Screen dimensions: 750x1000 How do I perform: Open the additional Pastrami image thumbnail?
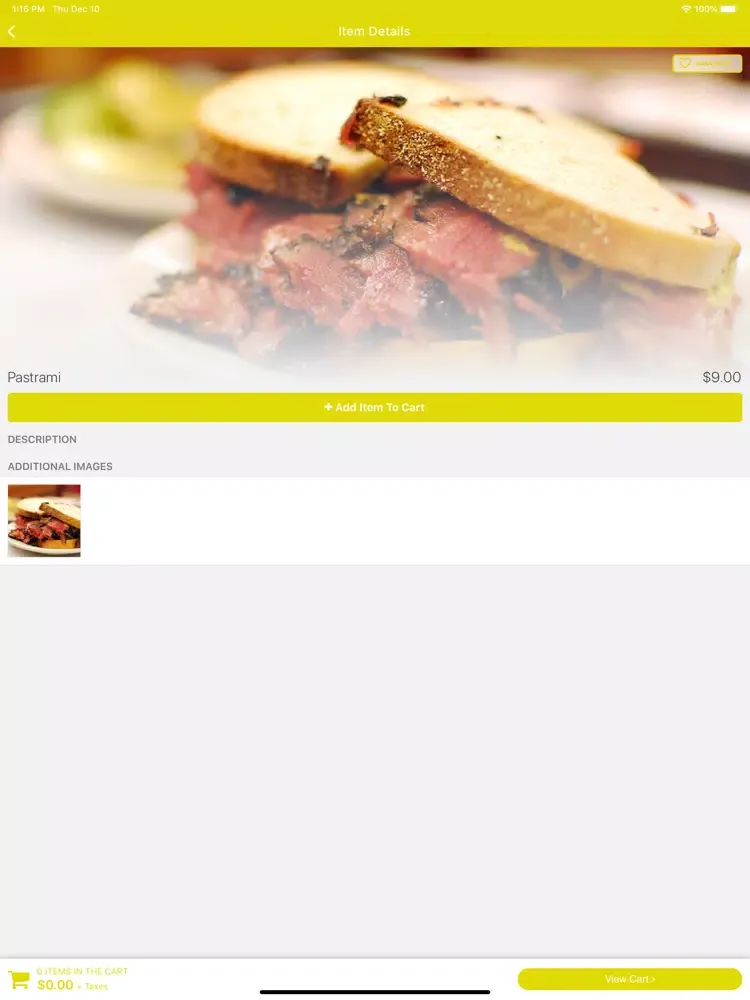click(44, 520)
